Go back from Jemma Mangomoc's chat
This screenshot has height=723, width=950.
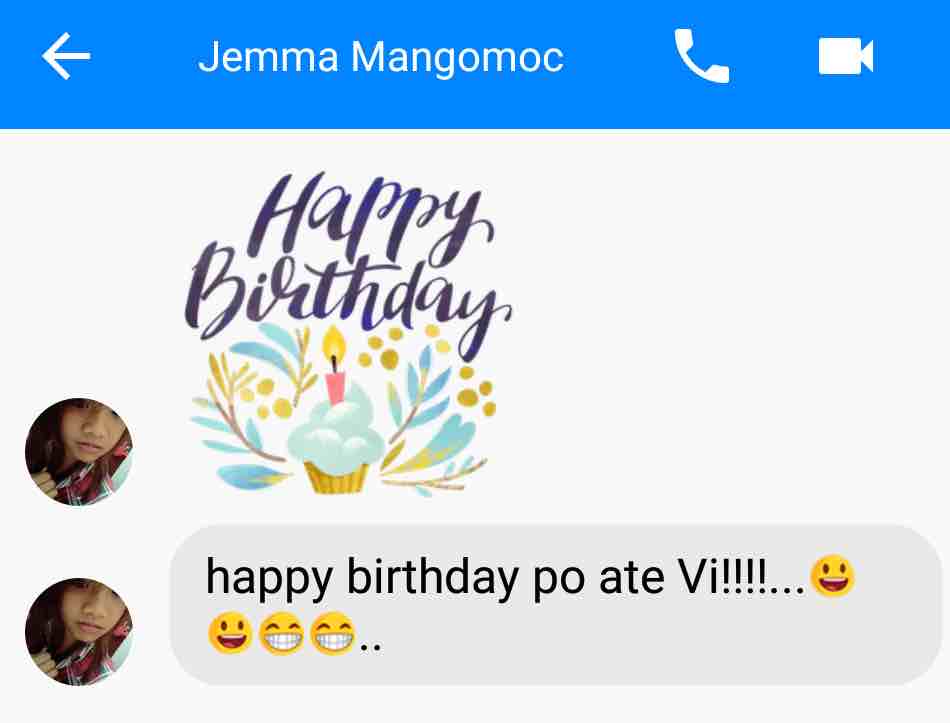coord(66,57)
